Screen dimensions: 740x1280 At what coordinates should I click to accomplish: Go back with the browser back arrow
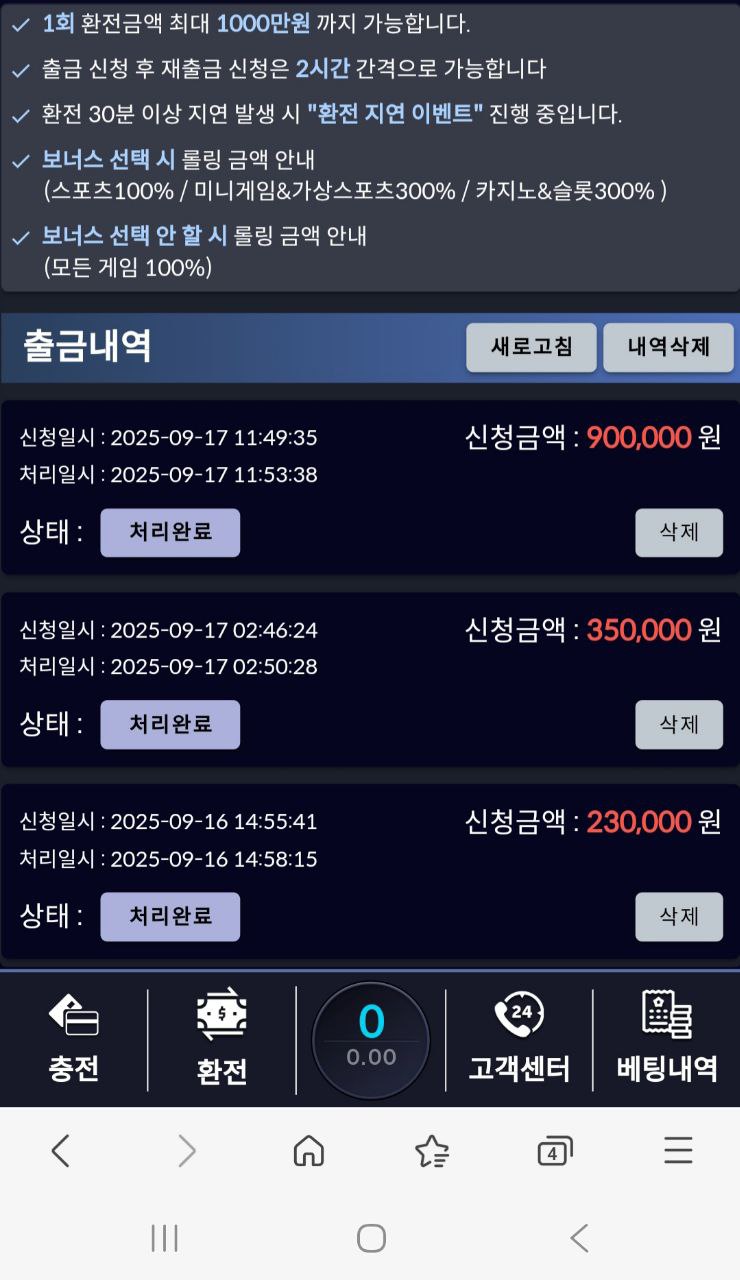tap(61, 1152)
